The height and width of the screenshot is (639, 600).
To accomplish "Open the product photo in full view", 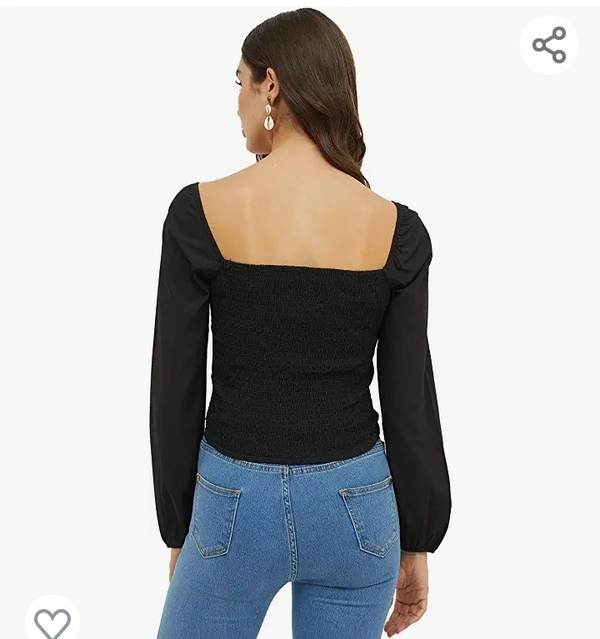I will (x=300, y=330).
